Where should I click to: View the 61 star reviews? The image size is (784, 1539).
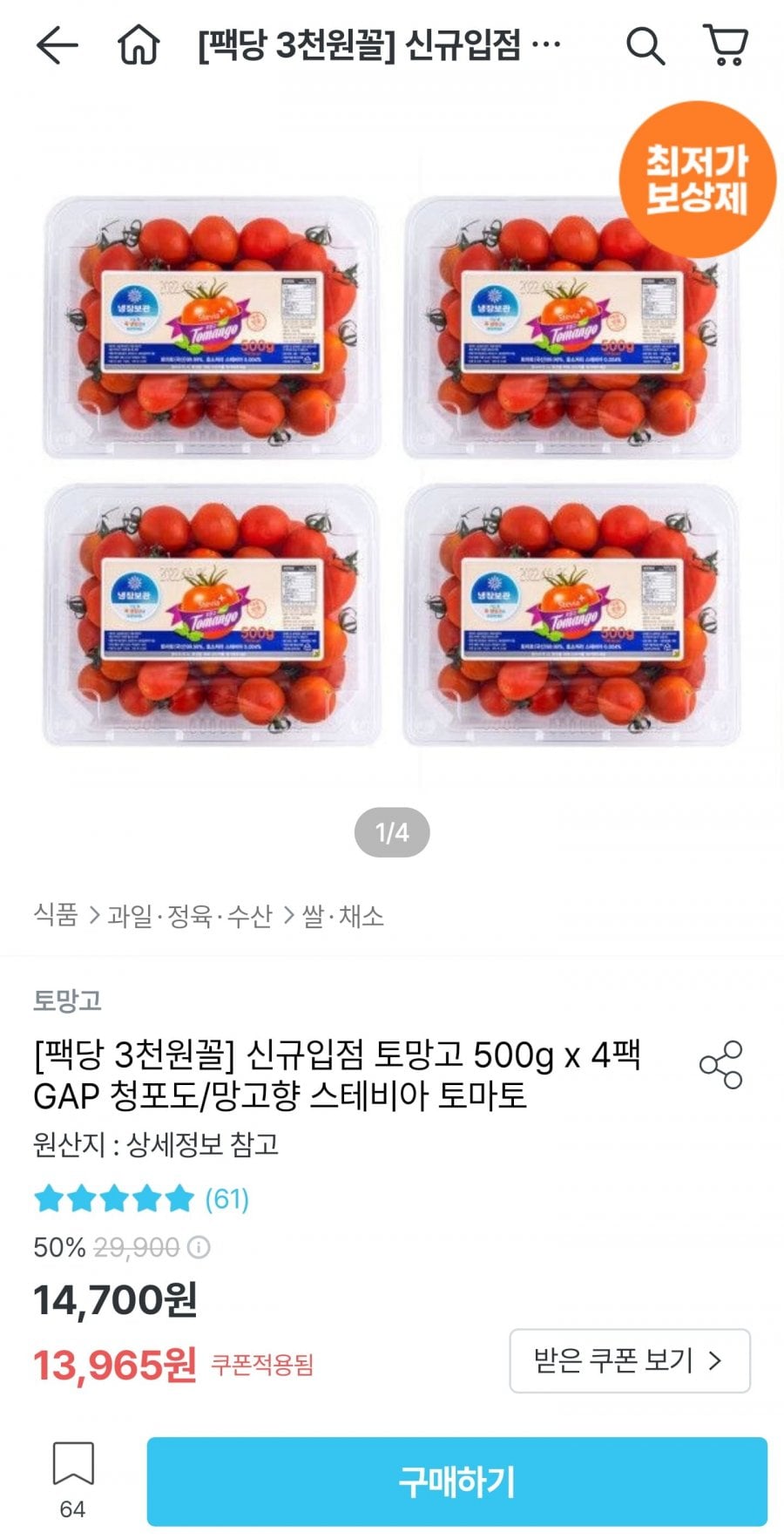(x=141, y=1199)
